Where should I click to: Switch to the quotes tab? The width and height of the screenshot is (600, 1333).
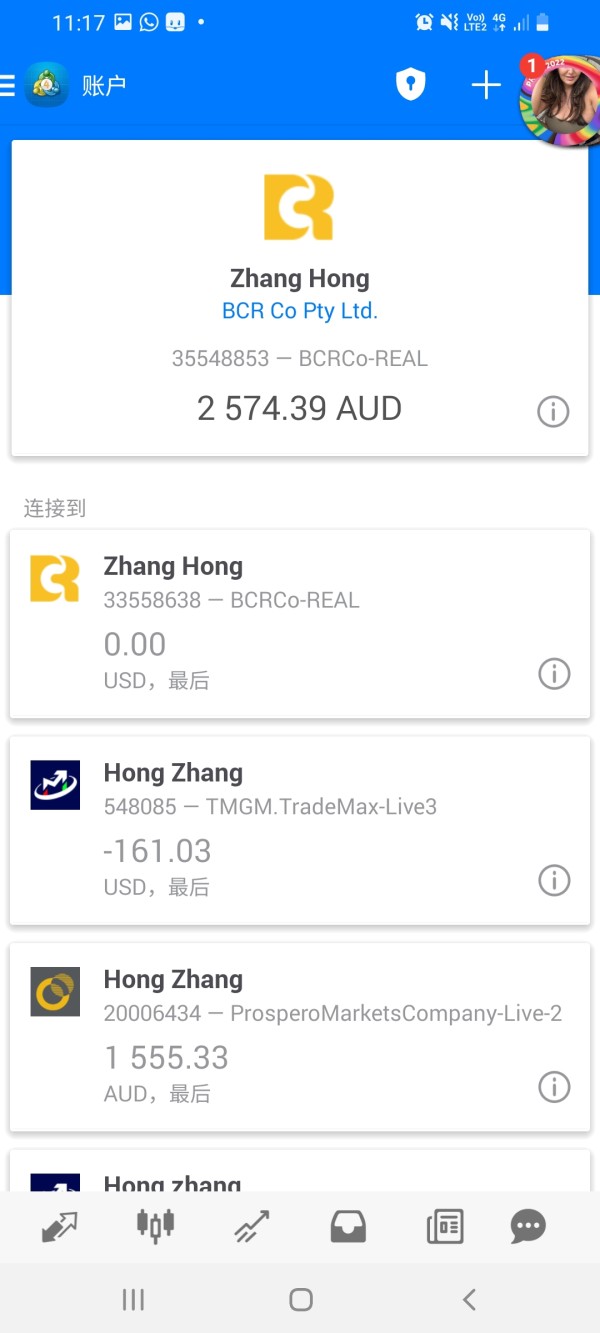(60, 1226)
